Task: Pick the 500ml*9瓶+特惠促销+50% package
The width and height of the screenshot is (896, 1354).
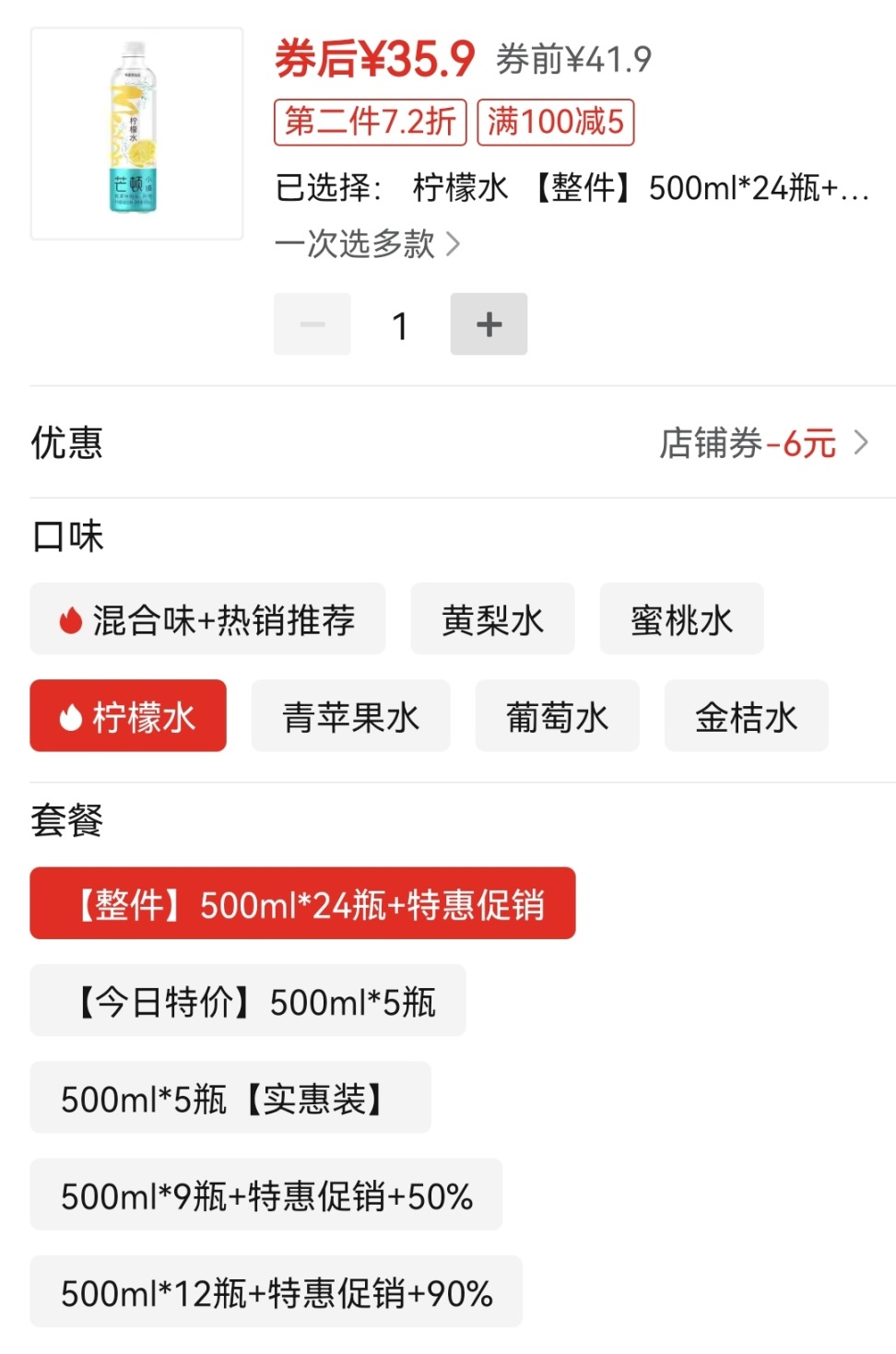Action: tap(266, 1195)
